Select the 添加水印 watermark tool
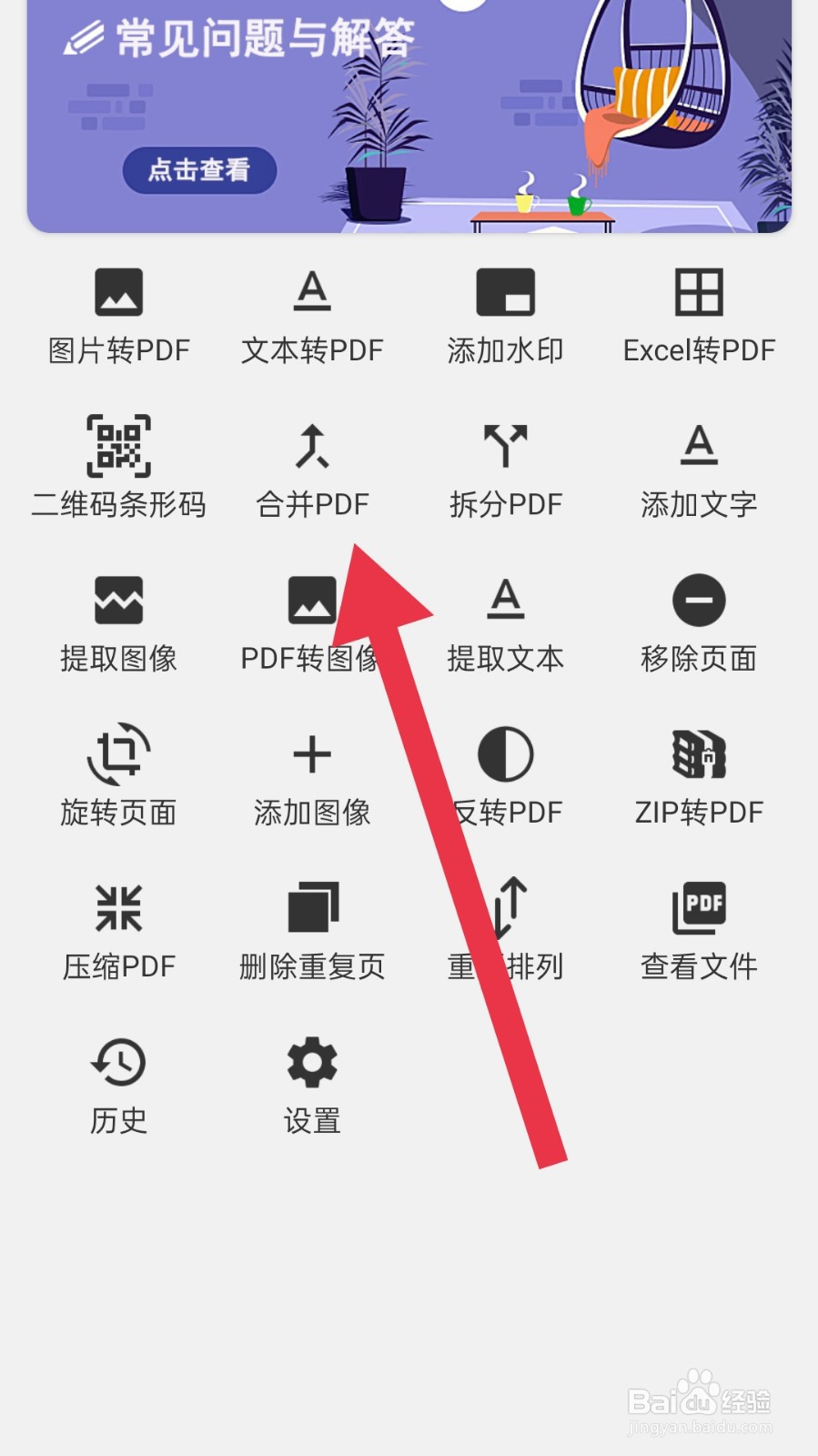Image resolution: width=818 pixels, height=1456 pixels. click(x=506, y=314)
